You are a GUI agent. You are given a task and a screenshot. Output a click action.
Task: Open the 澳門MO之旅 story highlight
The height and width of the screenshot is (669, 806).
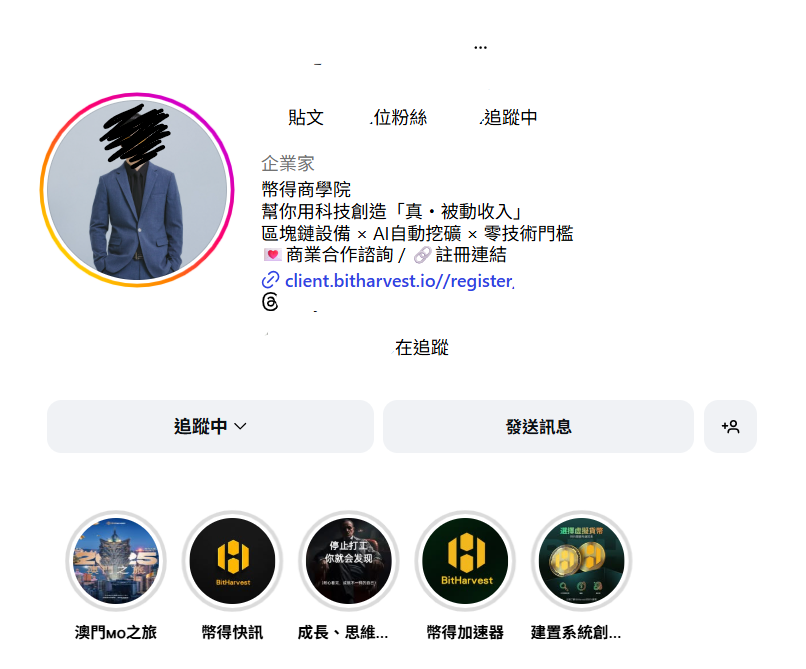(x=116, y=561)
